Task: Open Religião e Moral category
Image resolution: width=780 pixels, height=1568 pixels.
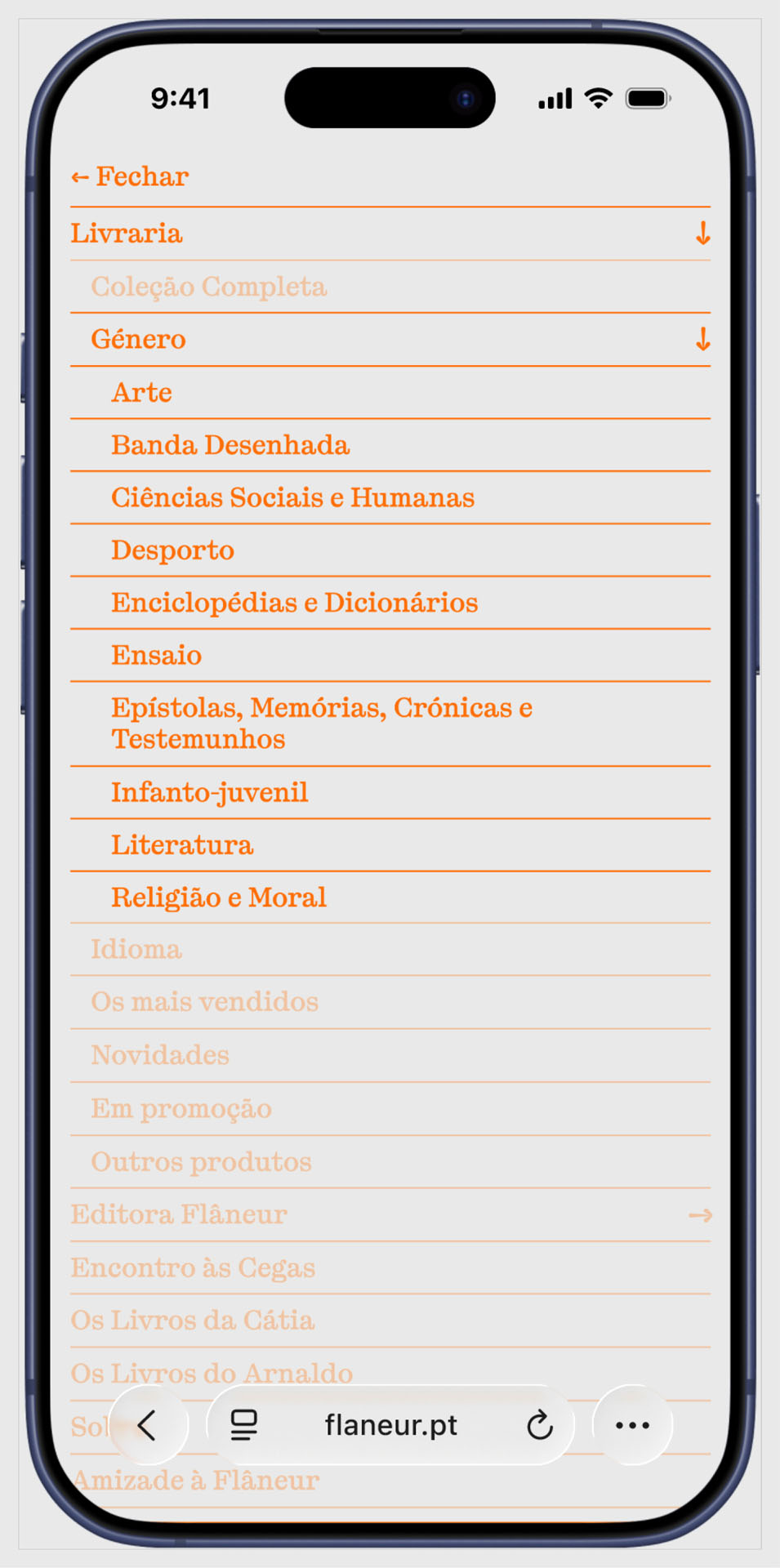Action: pyautogui.click(x=219, y=898)
